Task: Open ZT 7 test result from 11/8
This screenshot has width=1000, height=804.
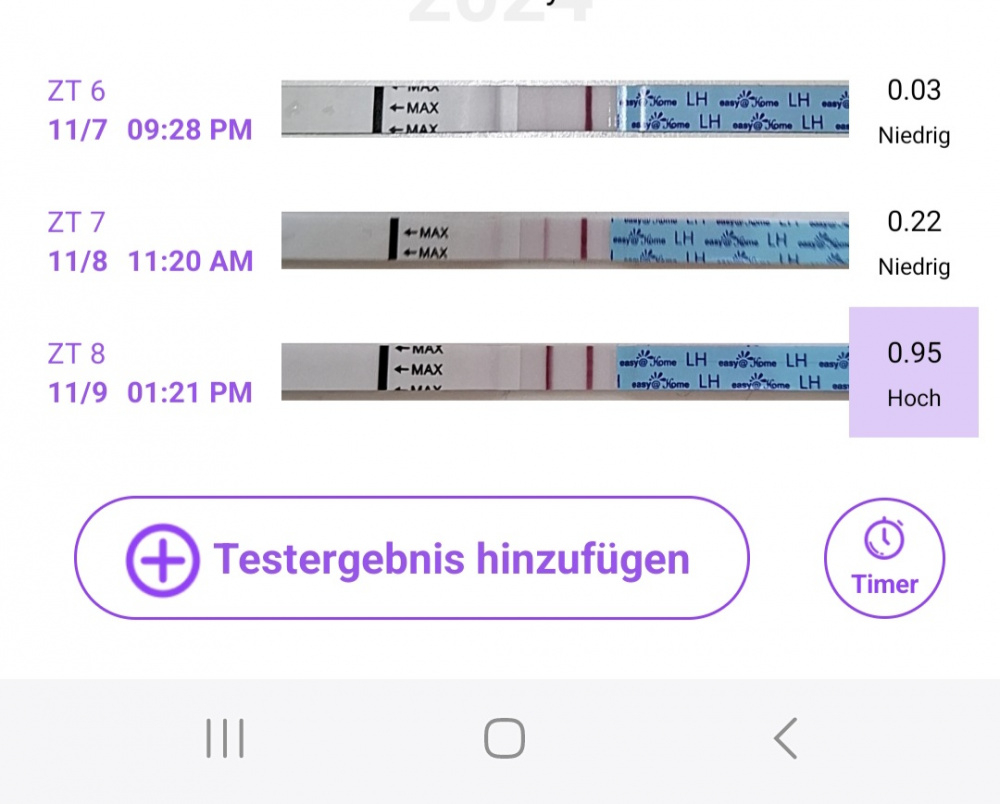Action: click(564, 240)
